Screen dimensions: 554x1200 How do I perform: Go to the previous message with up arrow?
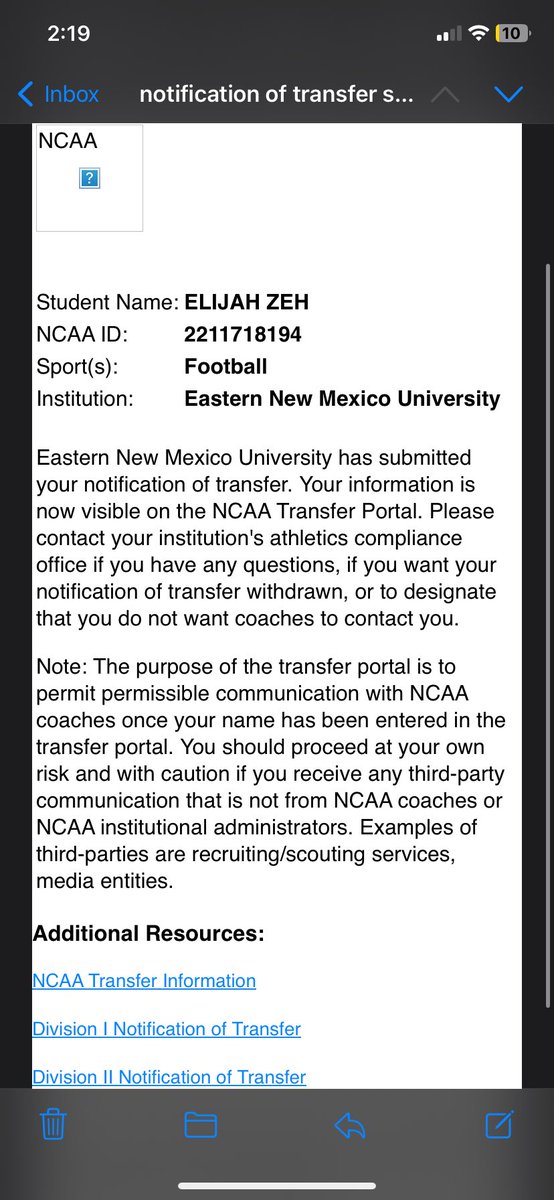[445, 95]
